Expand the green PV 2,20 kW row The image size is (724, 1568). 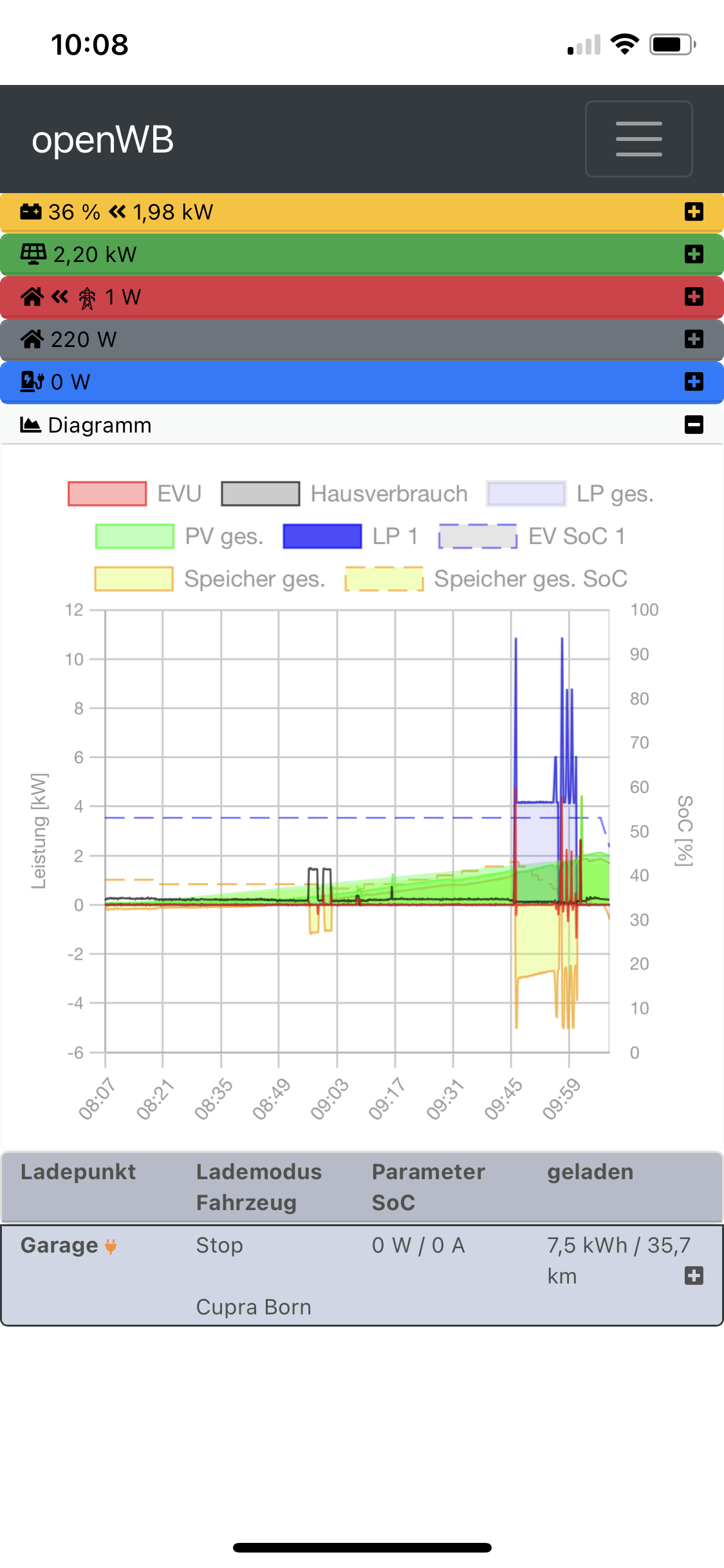[694, 254]
